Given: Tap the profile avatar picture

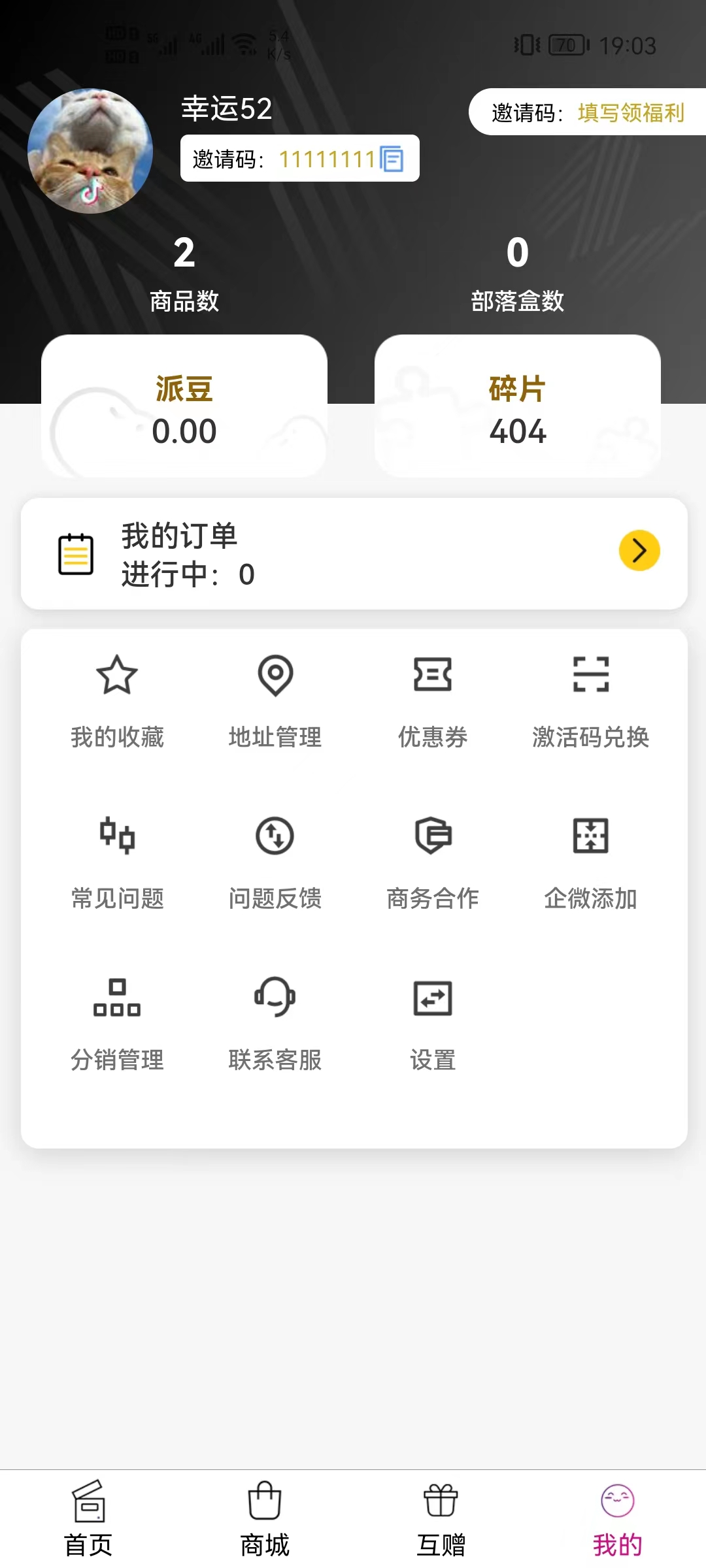Looking at the screenshot, I should tap(90, 151).
